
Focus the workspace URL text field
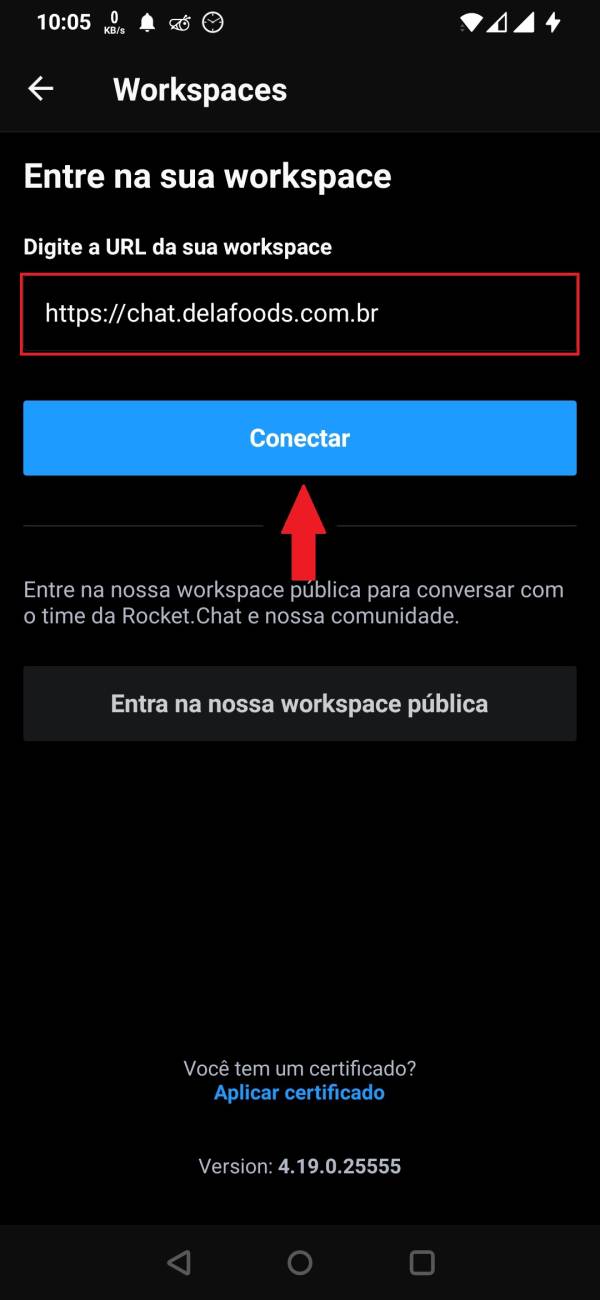(x=300, y=314)
